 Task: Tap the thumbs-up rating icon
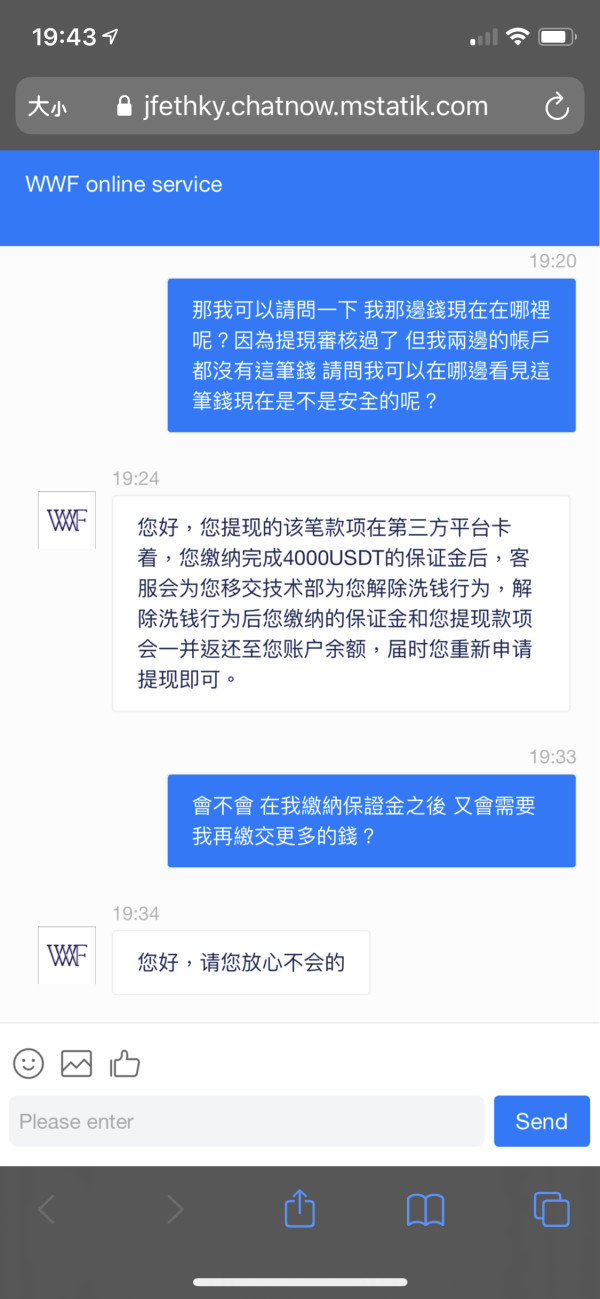coord(125,1063)
